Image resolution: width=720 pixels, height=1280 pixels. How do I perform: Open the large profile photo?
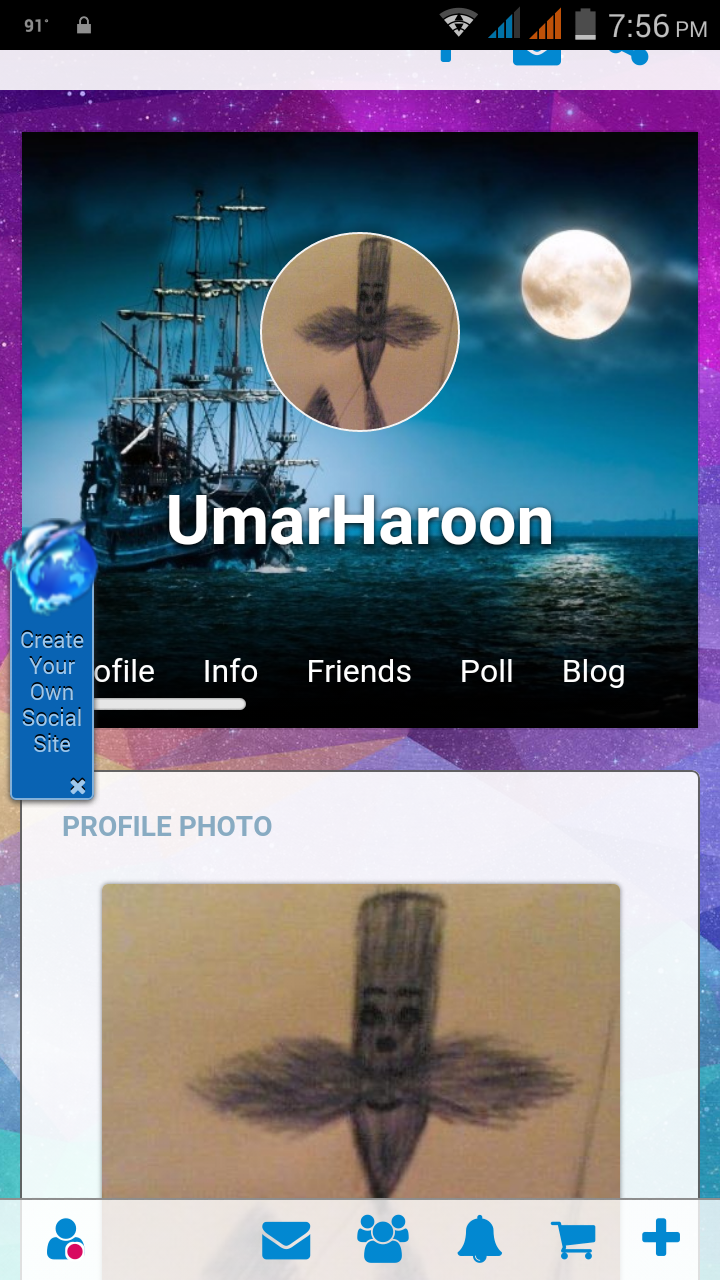coord(360,1040)
